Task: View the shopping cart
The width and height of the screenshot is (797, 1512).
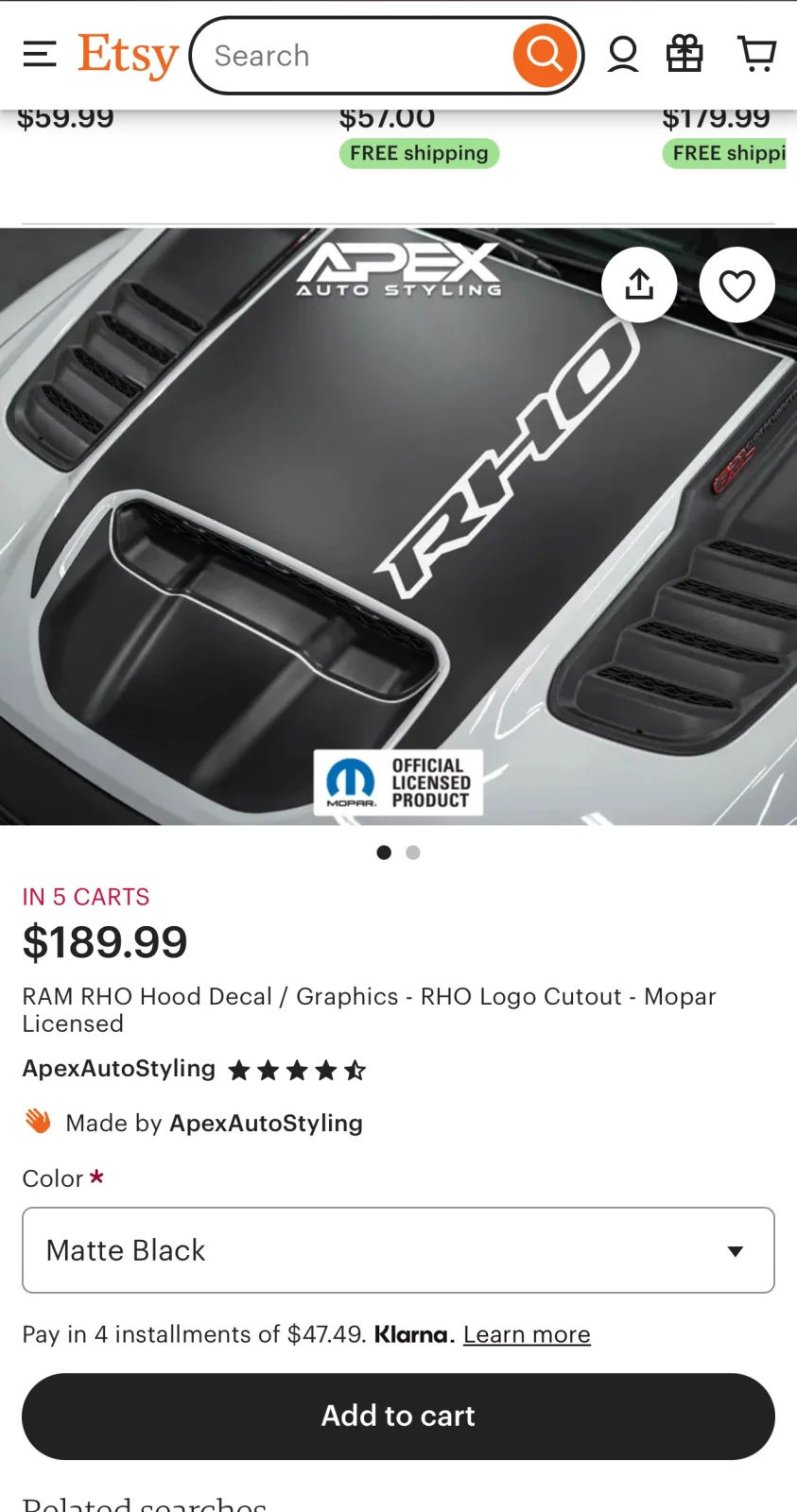Action: tap(756, 55)
